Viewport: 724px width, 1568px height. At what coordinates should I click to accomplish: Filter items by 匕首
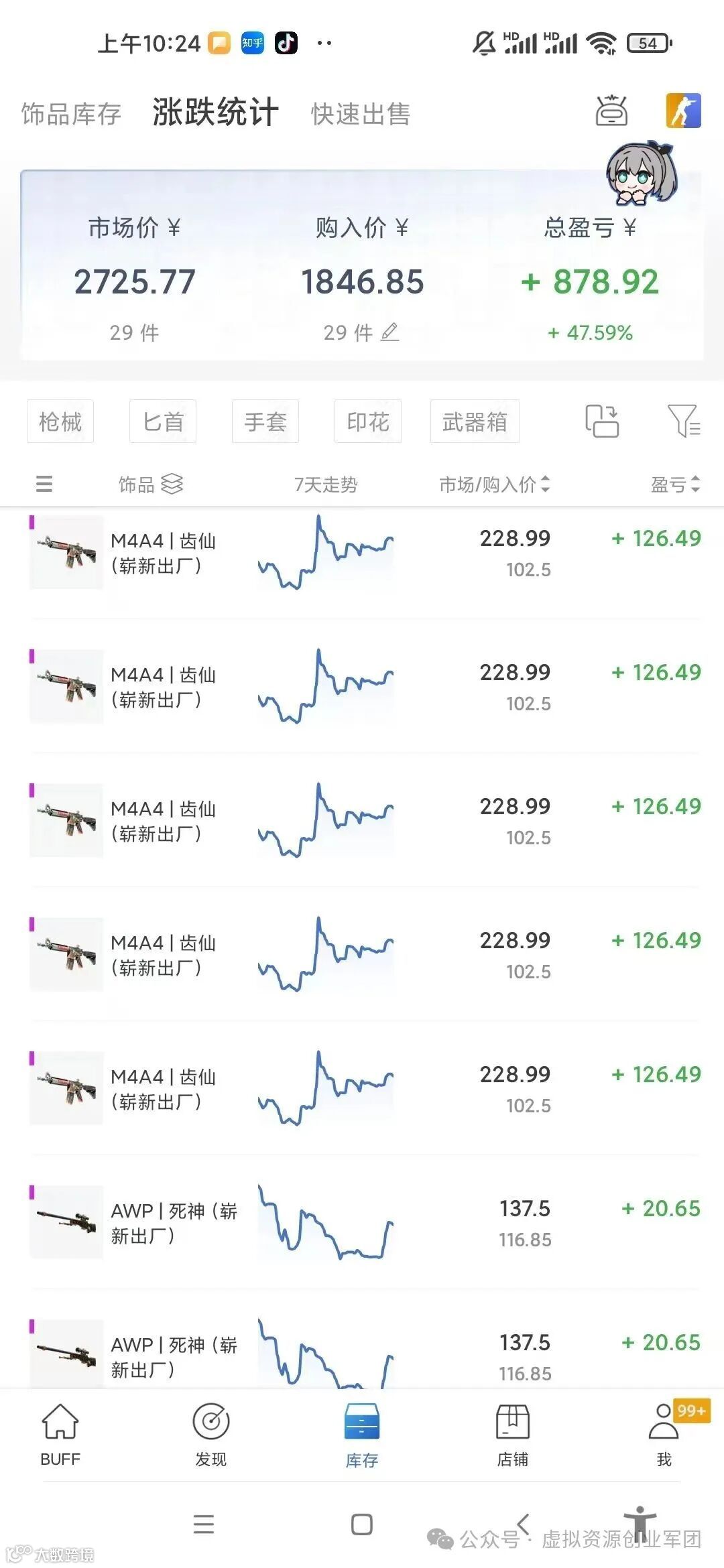(x=163, y=421)
